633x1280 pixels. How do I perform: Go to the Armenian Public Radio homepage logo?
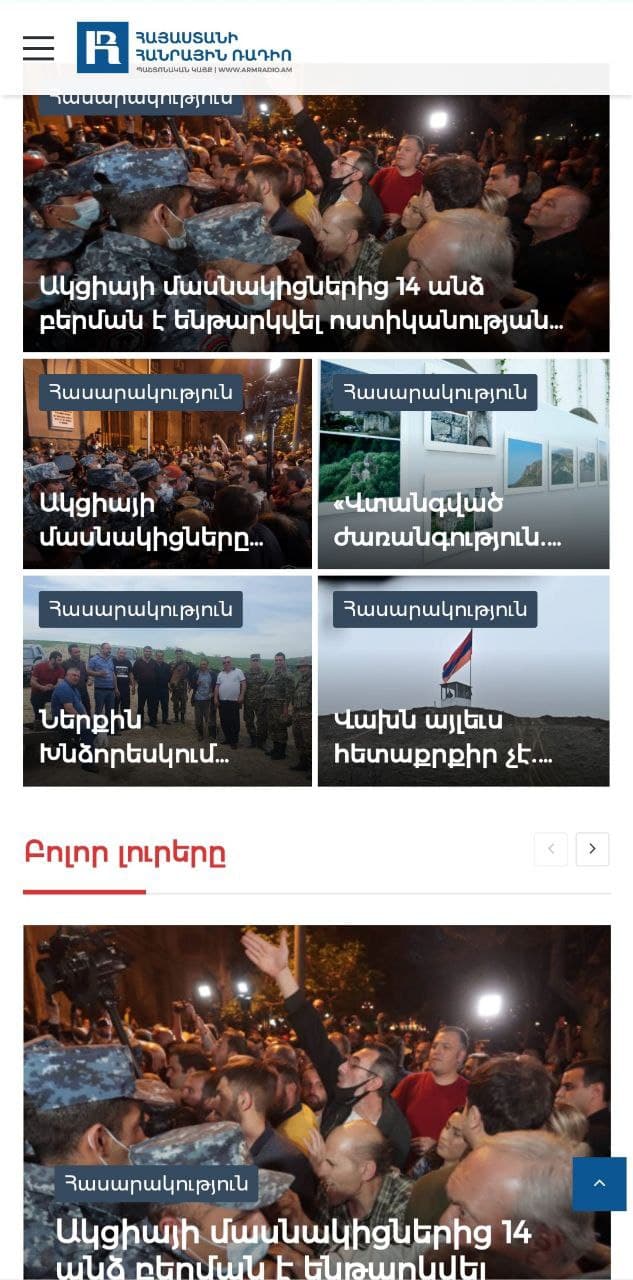(x=185, y=48)
